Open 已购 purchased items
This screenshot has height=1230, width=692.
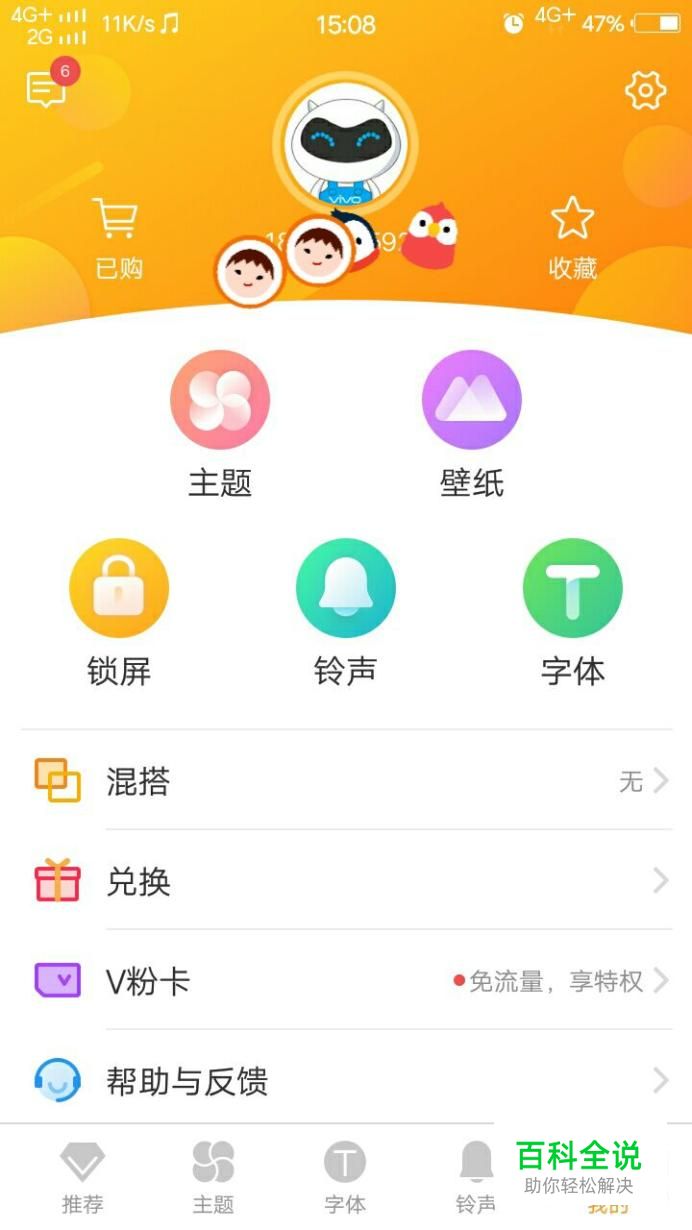pyautogui.click(x=118, y=238)
